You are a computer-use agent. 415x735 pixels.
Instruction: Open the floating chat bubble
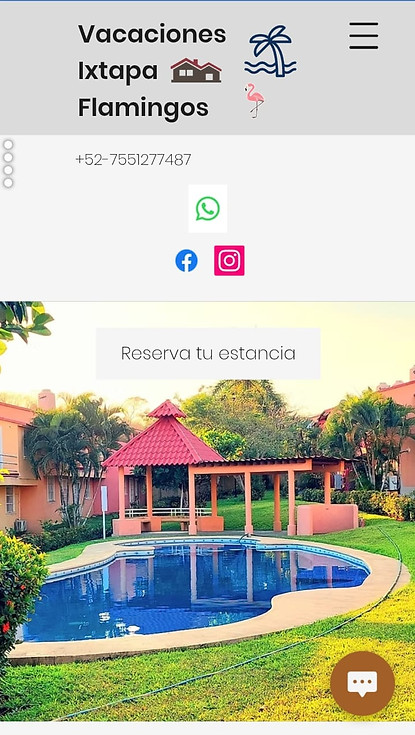pos(362,683)
